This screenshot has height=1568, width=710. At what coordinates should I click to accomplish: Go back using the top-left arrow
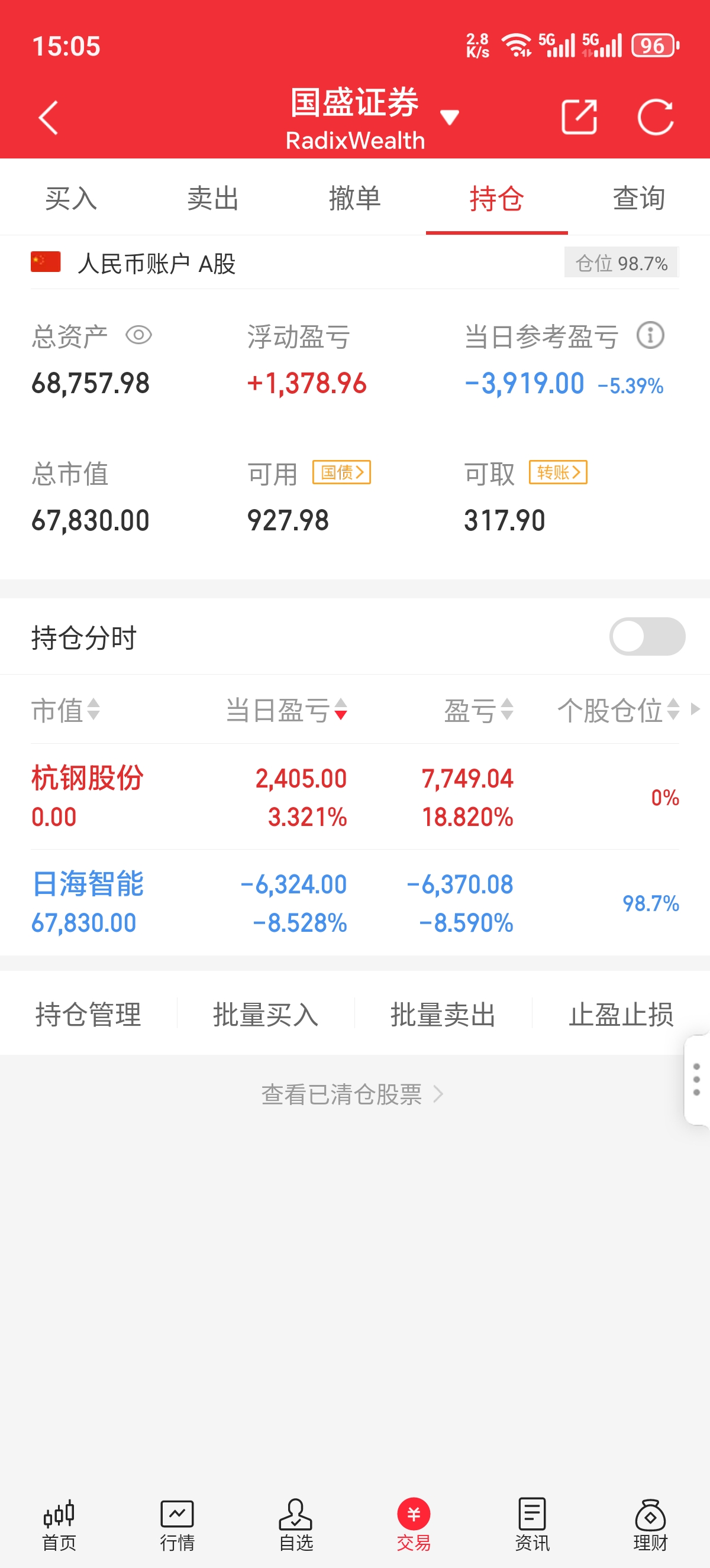click(49, 118)
